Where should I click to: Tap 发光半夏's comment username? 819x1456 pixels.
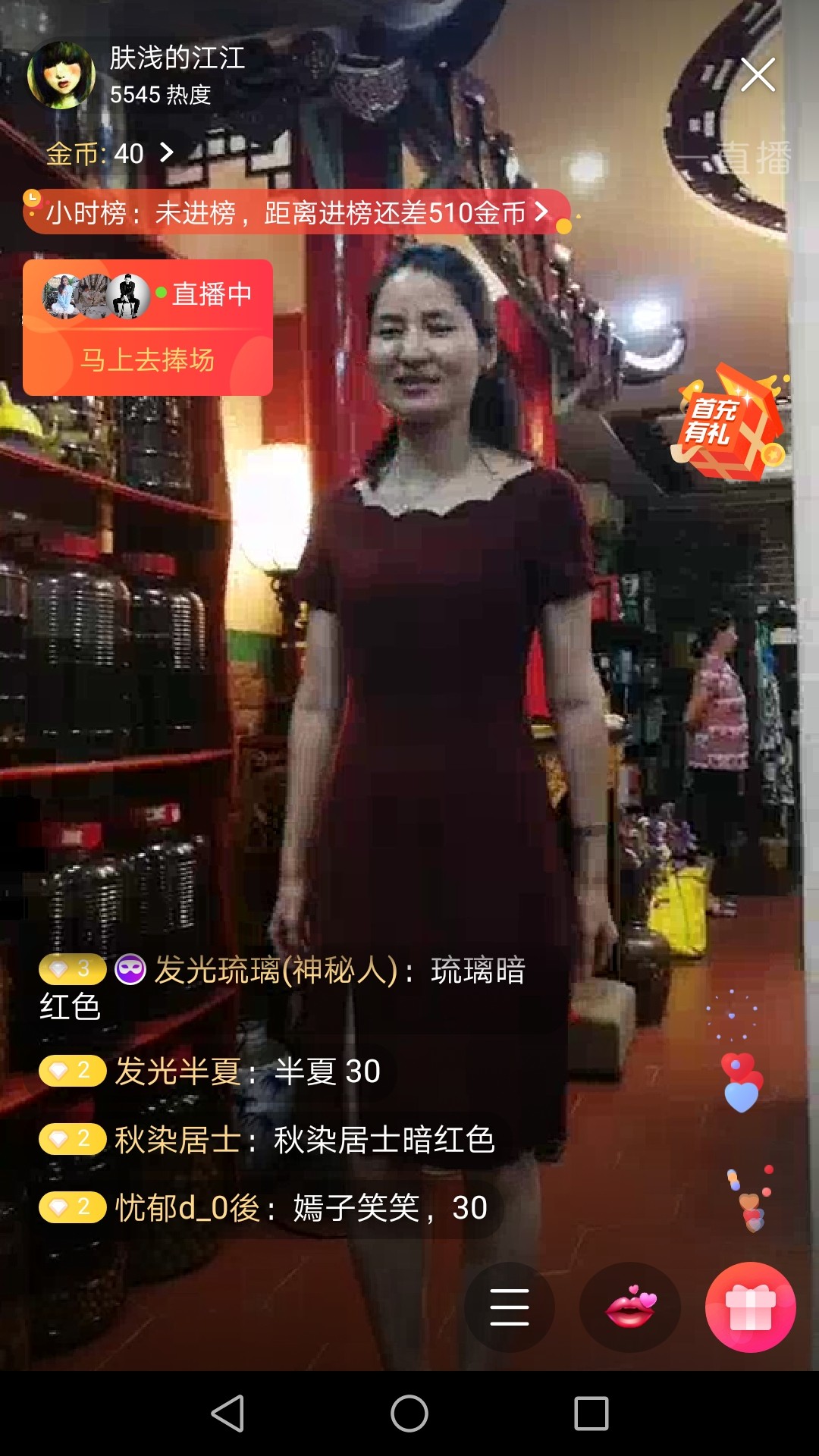pyautogui.click(x=177, y=1072)
